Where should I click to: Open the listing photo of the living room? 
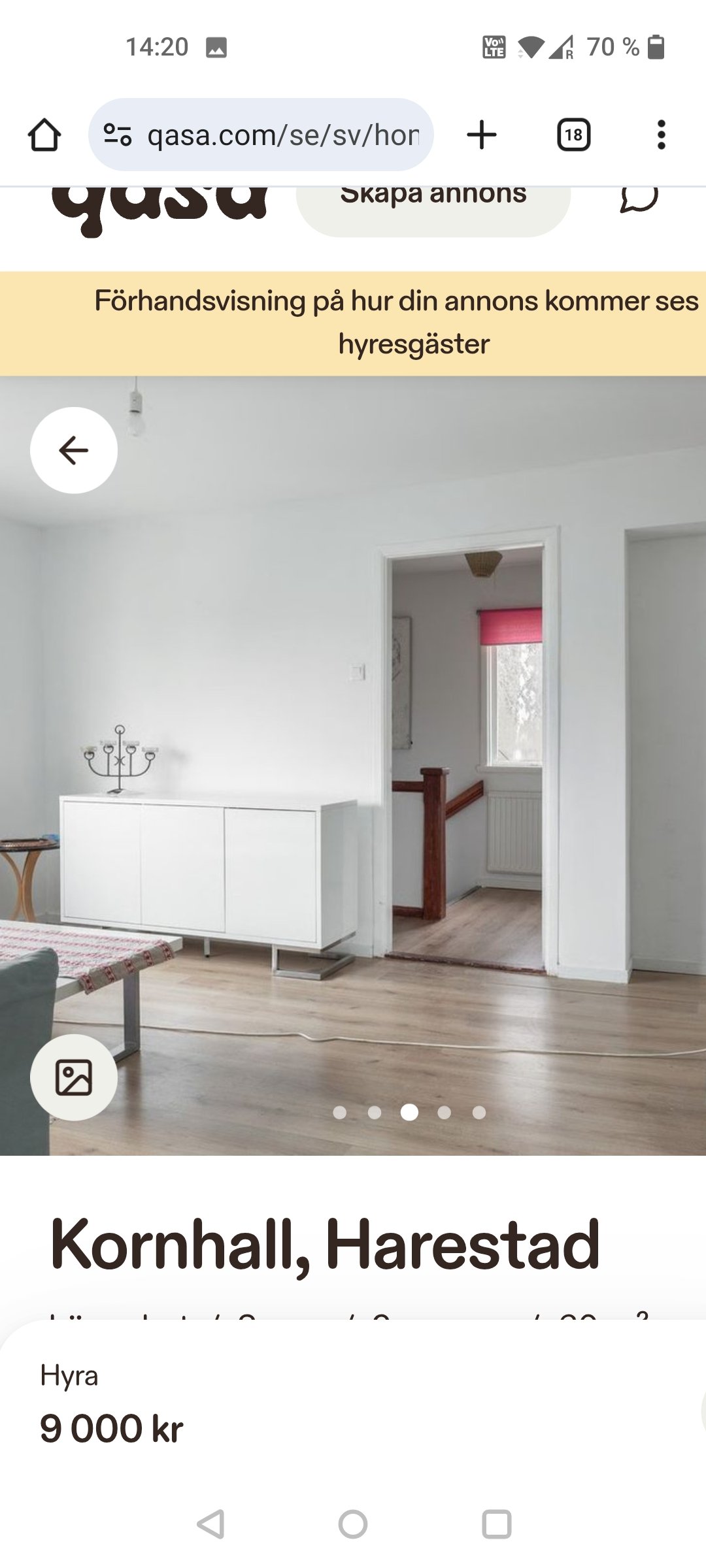click(x=353, y=766)
